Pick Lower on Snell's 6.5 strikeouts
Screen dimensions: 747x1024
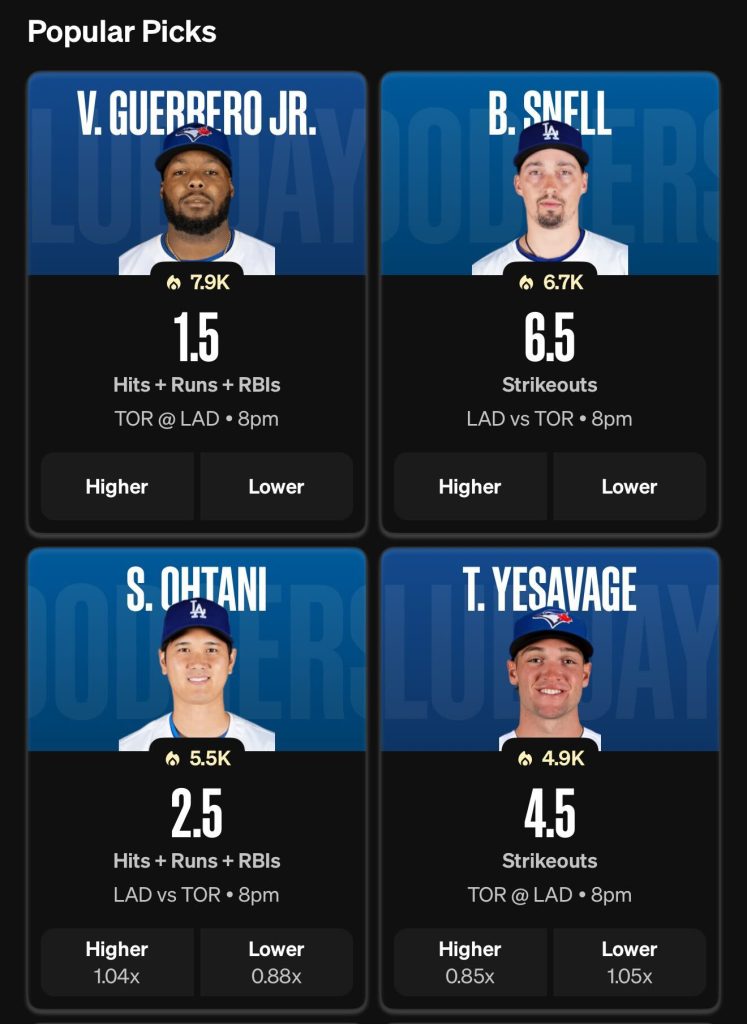point(630,487)
